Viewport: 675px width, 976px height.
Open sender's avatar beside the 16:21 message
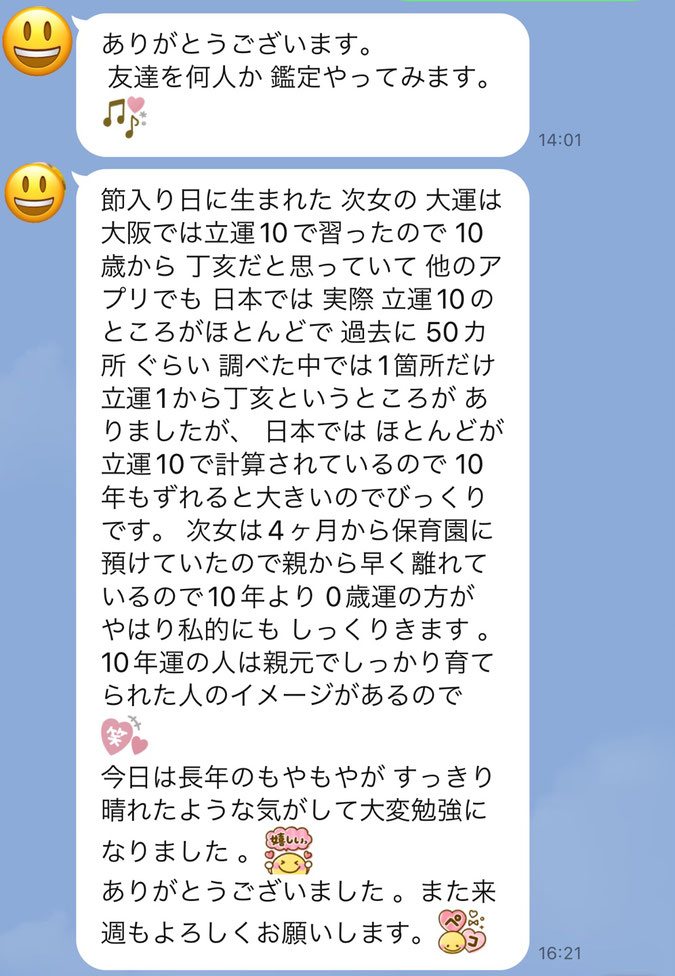(35, 192)
